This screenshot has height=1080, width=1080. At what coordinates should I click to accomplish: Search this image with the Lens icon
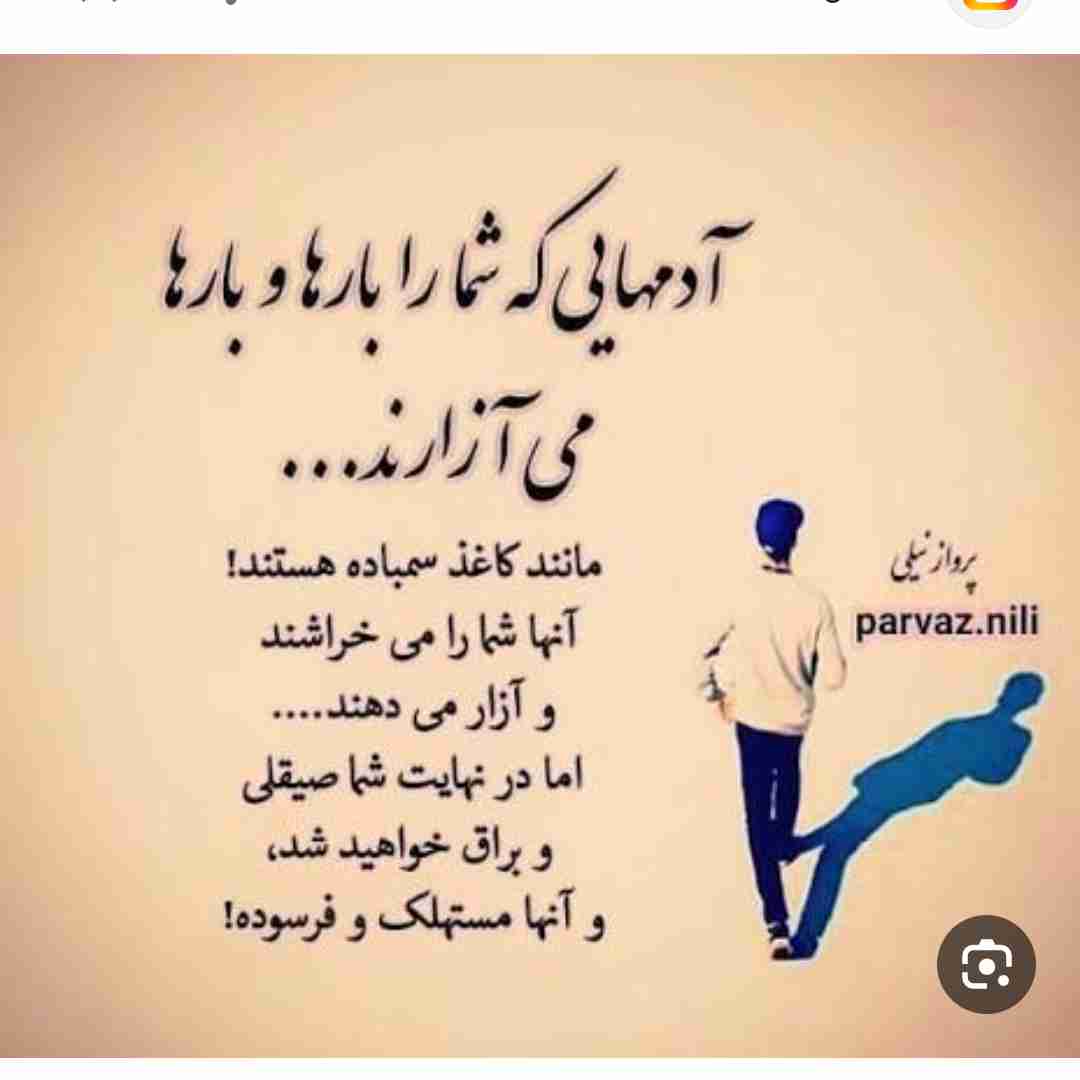click(x=986, y=964)
